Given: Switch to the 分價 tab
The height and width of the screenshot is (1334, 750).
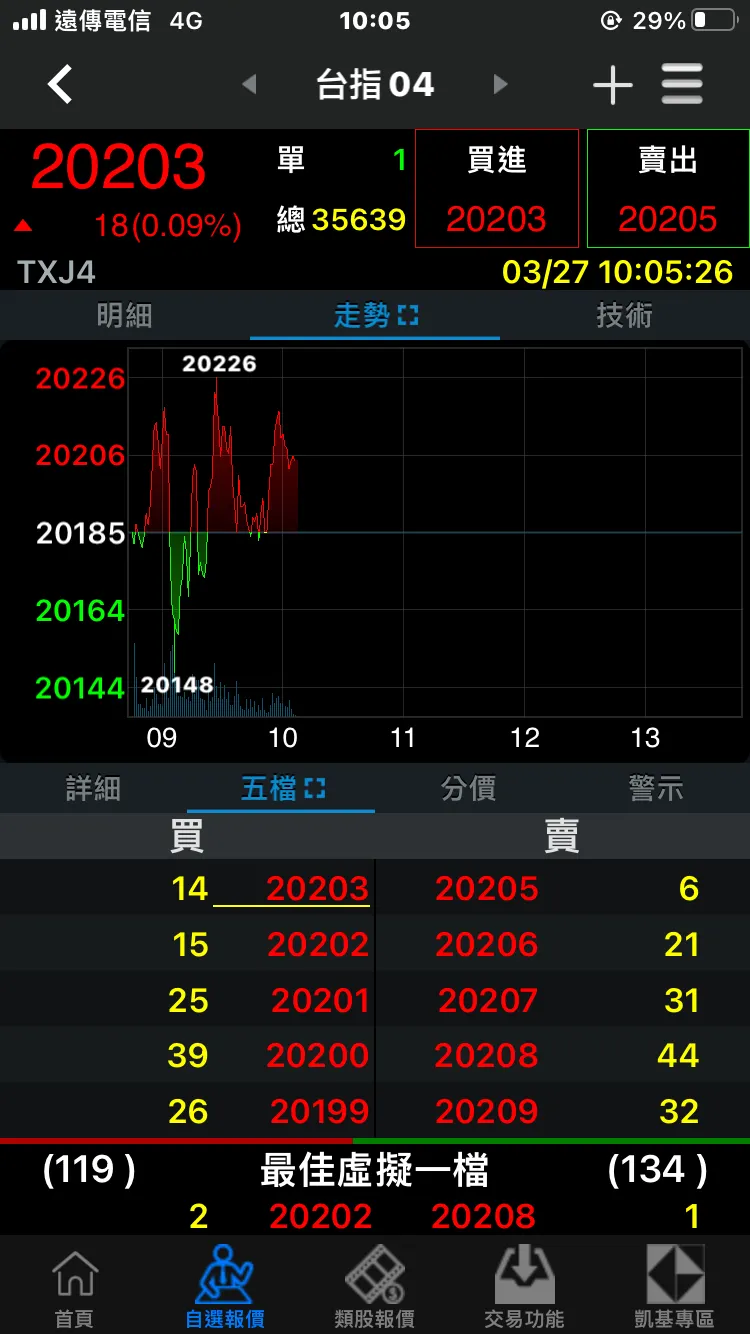Looking at the screenshot, I should (469, 789).
